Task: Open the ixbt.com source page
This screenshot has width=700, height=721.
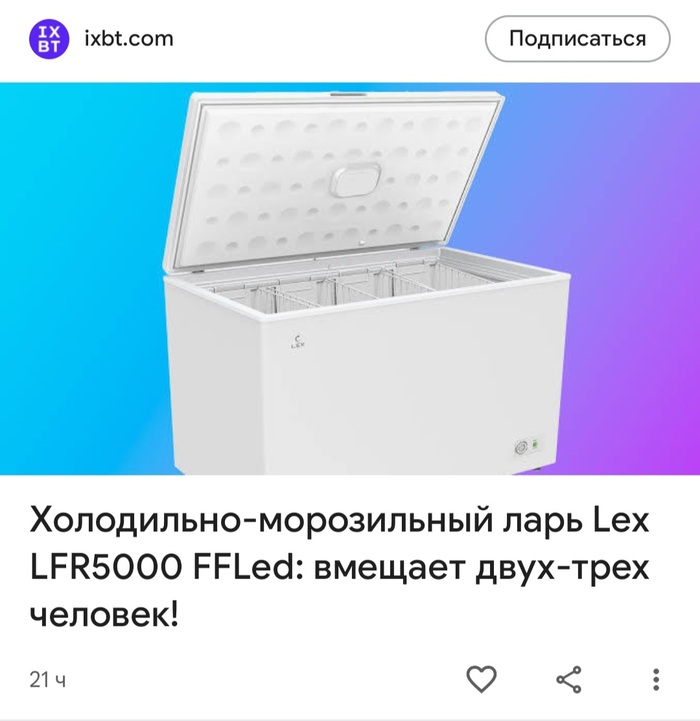Action: tap(128, 40)
